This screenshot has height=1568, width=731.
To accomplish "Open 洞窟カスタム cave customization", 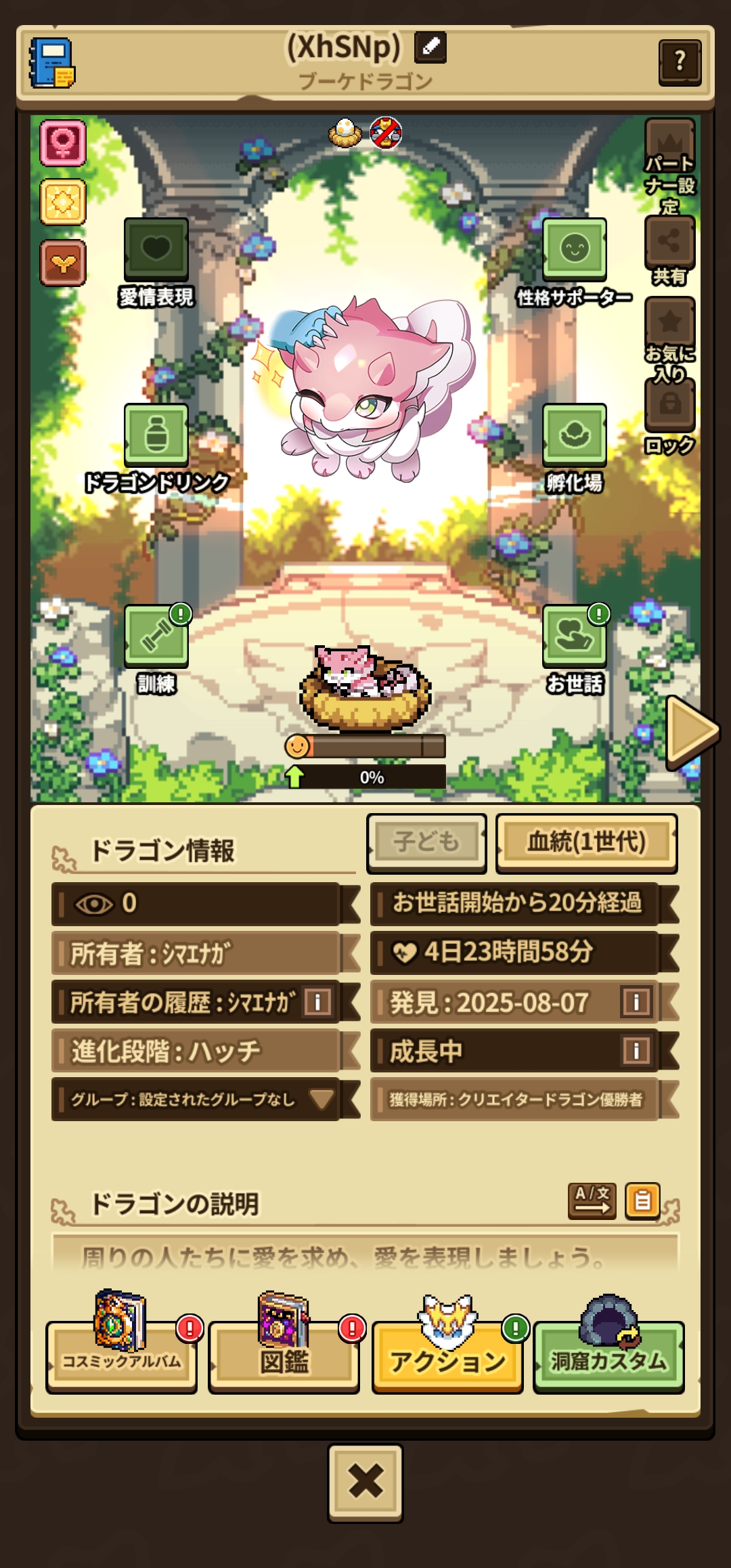I will point(608,1357).
